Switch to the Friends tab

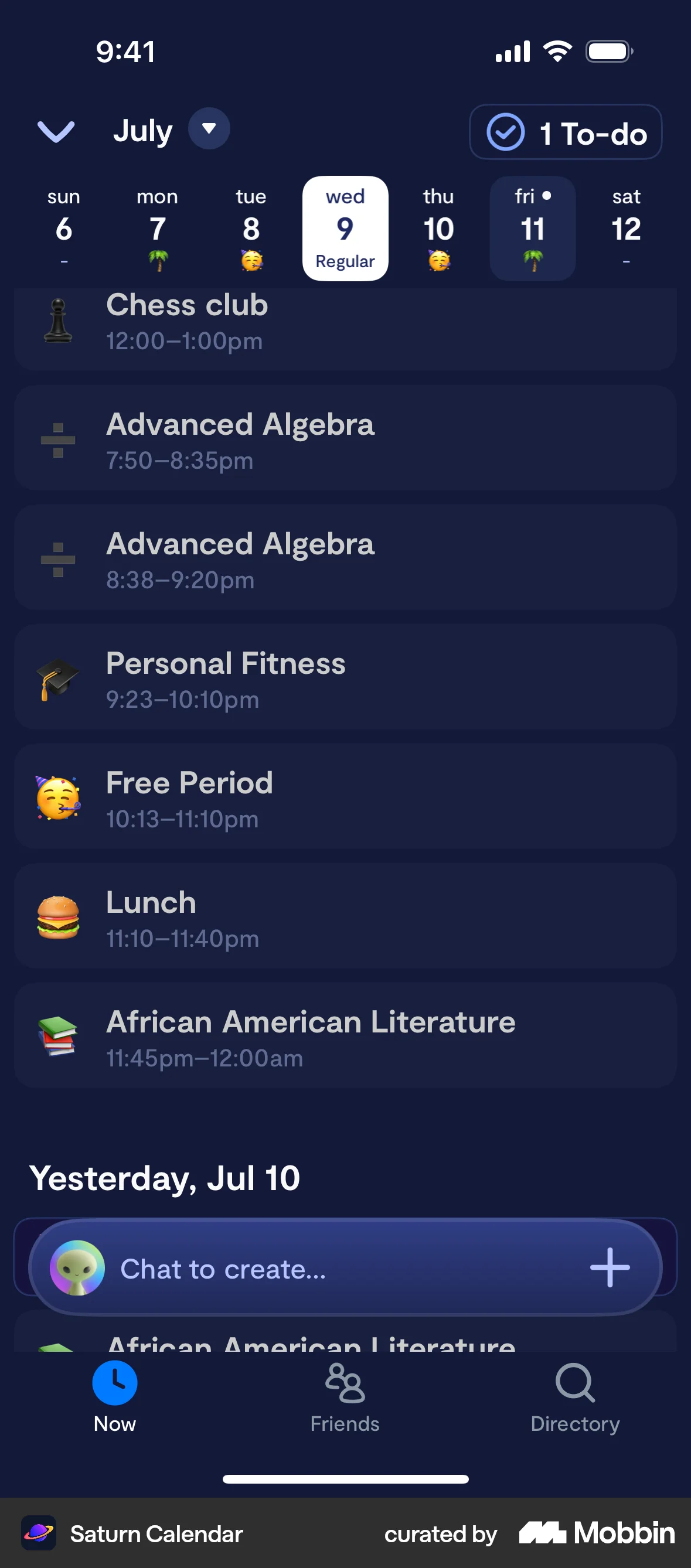click(345, 1397)
